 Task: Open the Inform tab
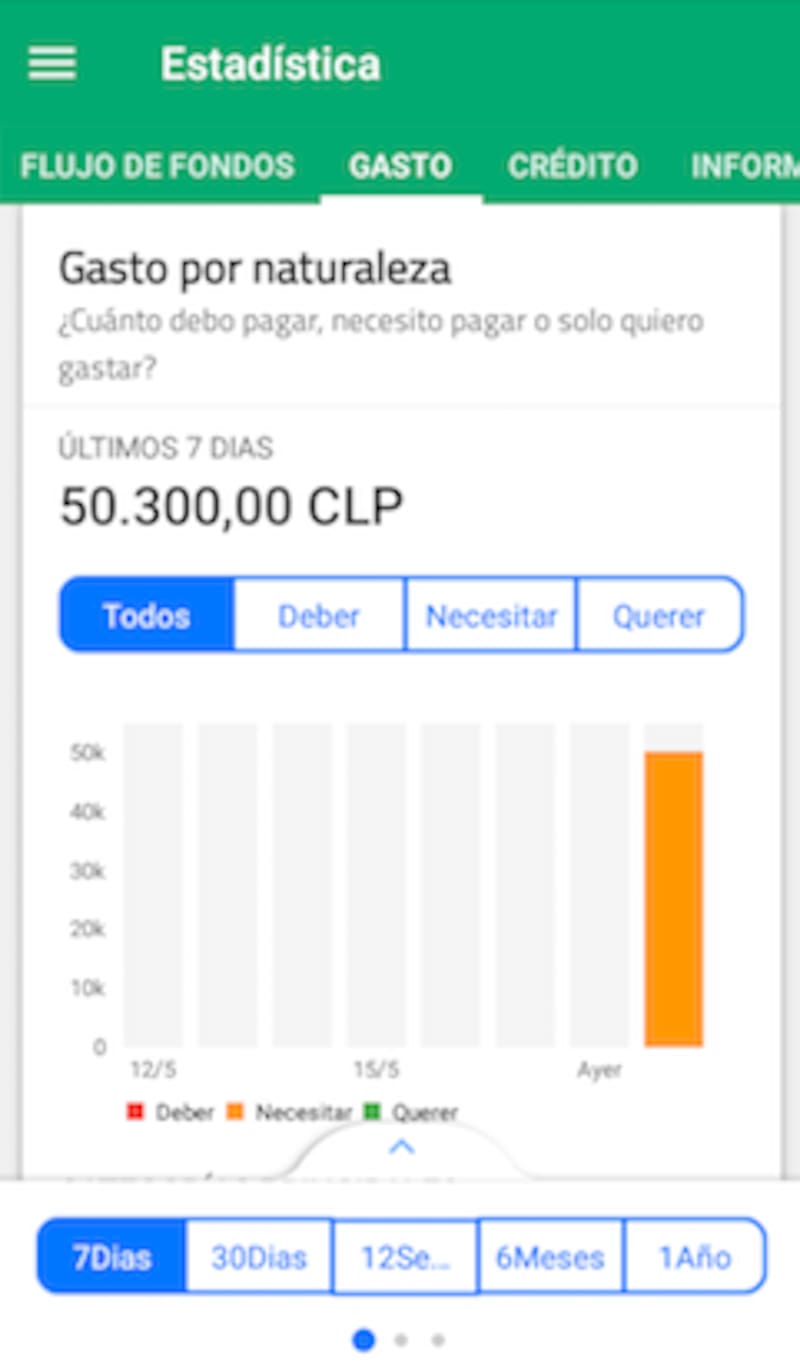coord(745,166)
